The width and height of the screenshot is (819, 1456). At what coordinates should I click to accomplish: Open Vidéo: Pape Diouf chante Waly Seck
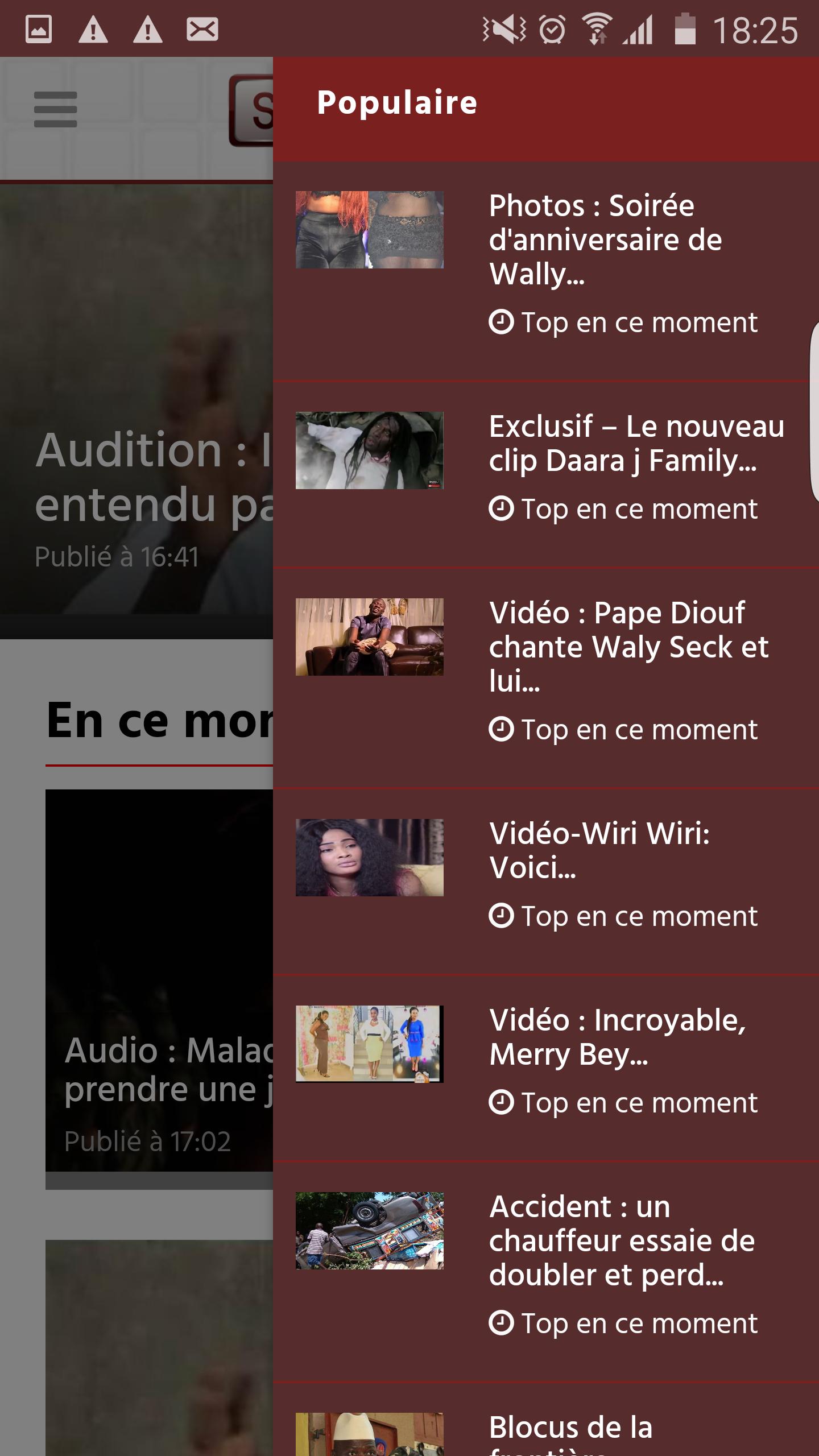coord(628,647)
